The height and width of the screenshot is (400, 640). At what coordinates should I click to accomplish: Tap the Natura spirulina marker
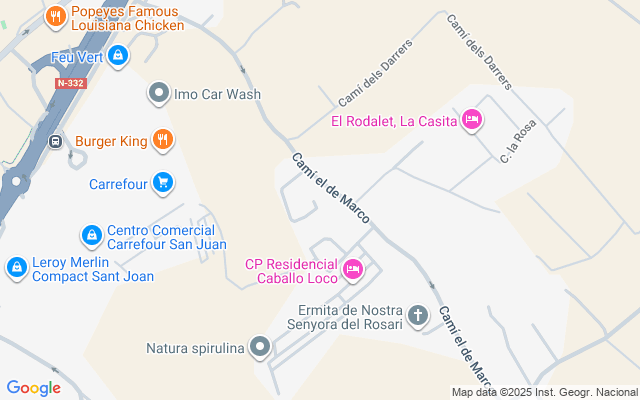[260, 348]
